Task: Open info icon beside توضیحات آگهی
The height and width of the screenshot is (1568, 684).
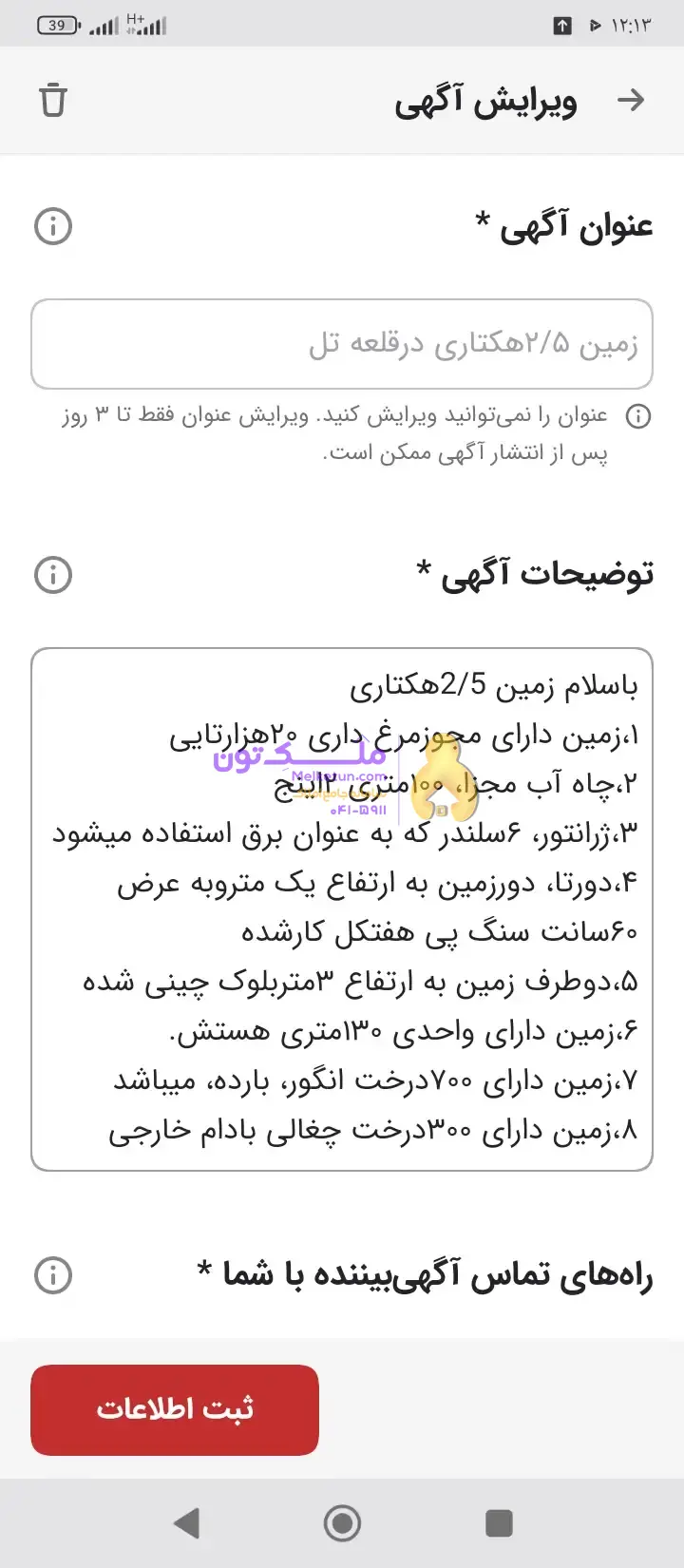Action: (x=53, y=574)
